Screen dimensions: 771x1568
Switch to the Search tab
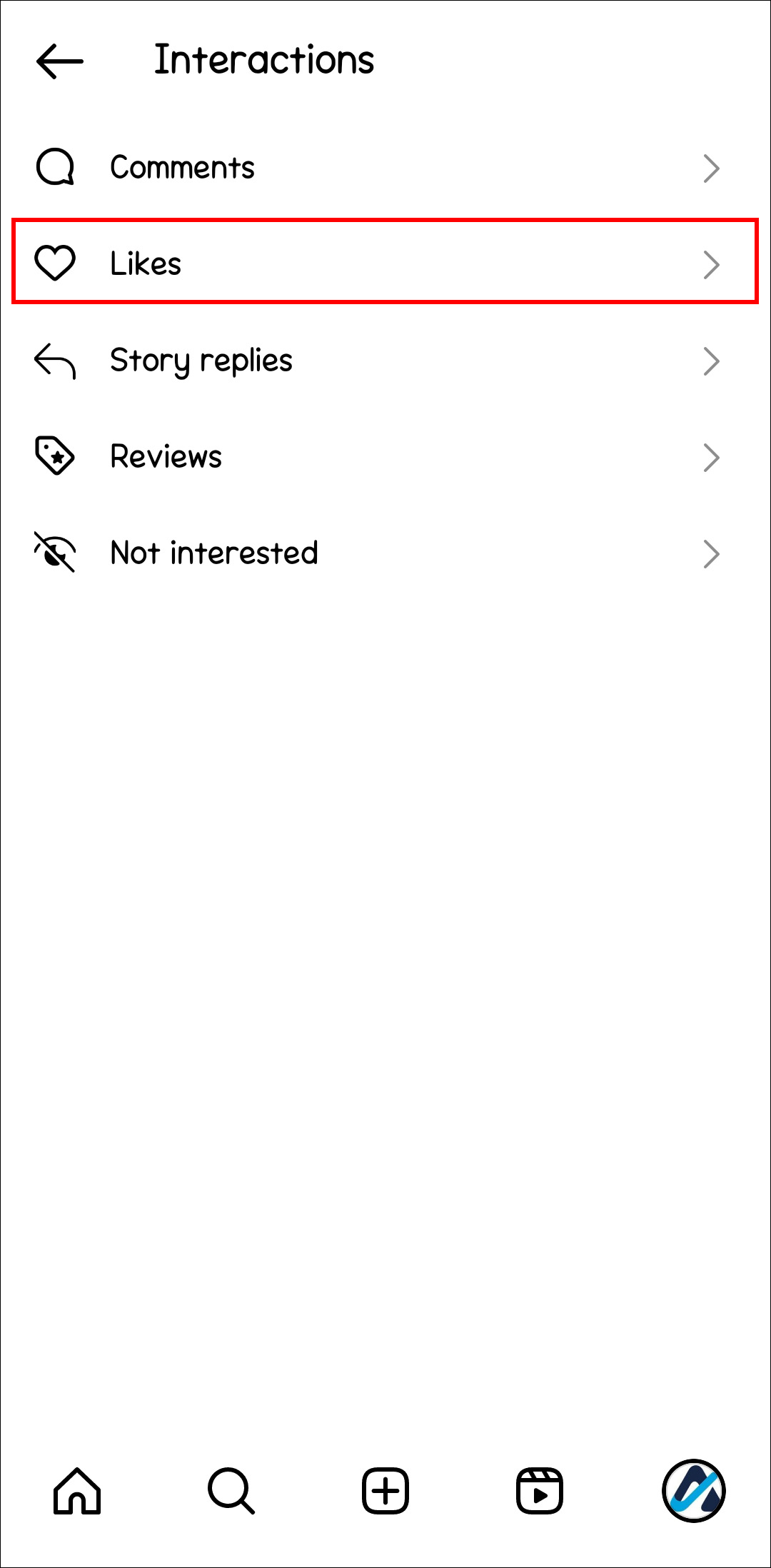(x=231, y=1491)
